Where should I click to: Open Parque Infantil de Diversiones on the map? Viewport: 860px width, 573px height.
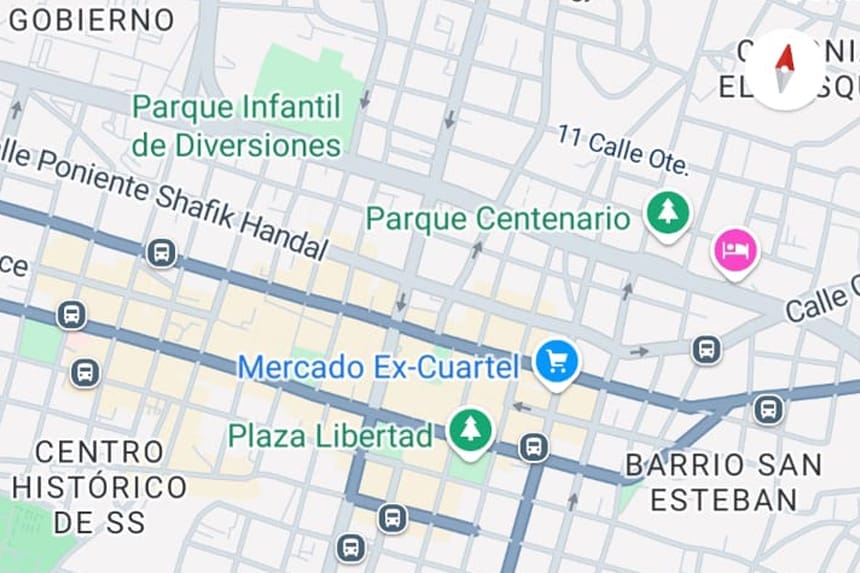coord(237,126)
